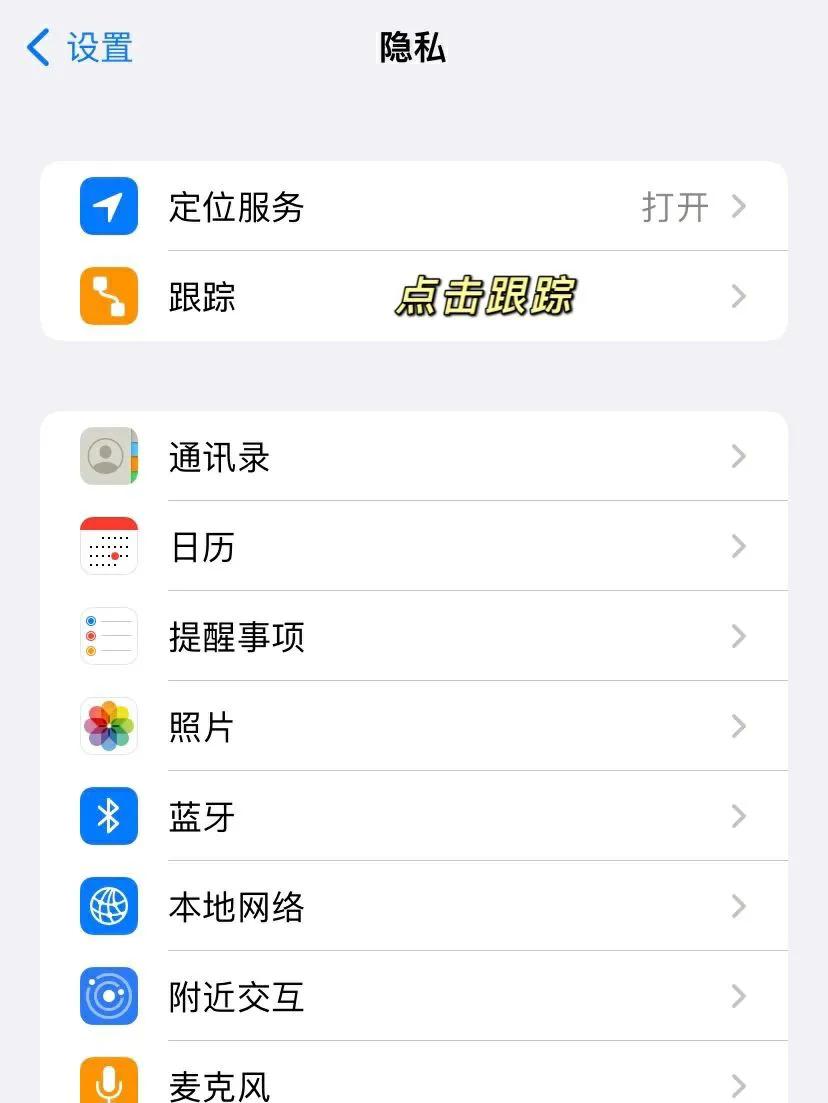The image size is (828, 1103).
Task: Open the 日历 settings row
Action: (x=400, y=546)
